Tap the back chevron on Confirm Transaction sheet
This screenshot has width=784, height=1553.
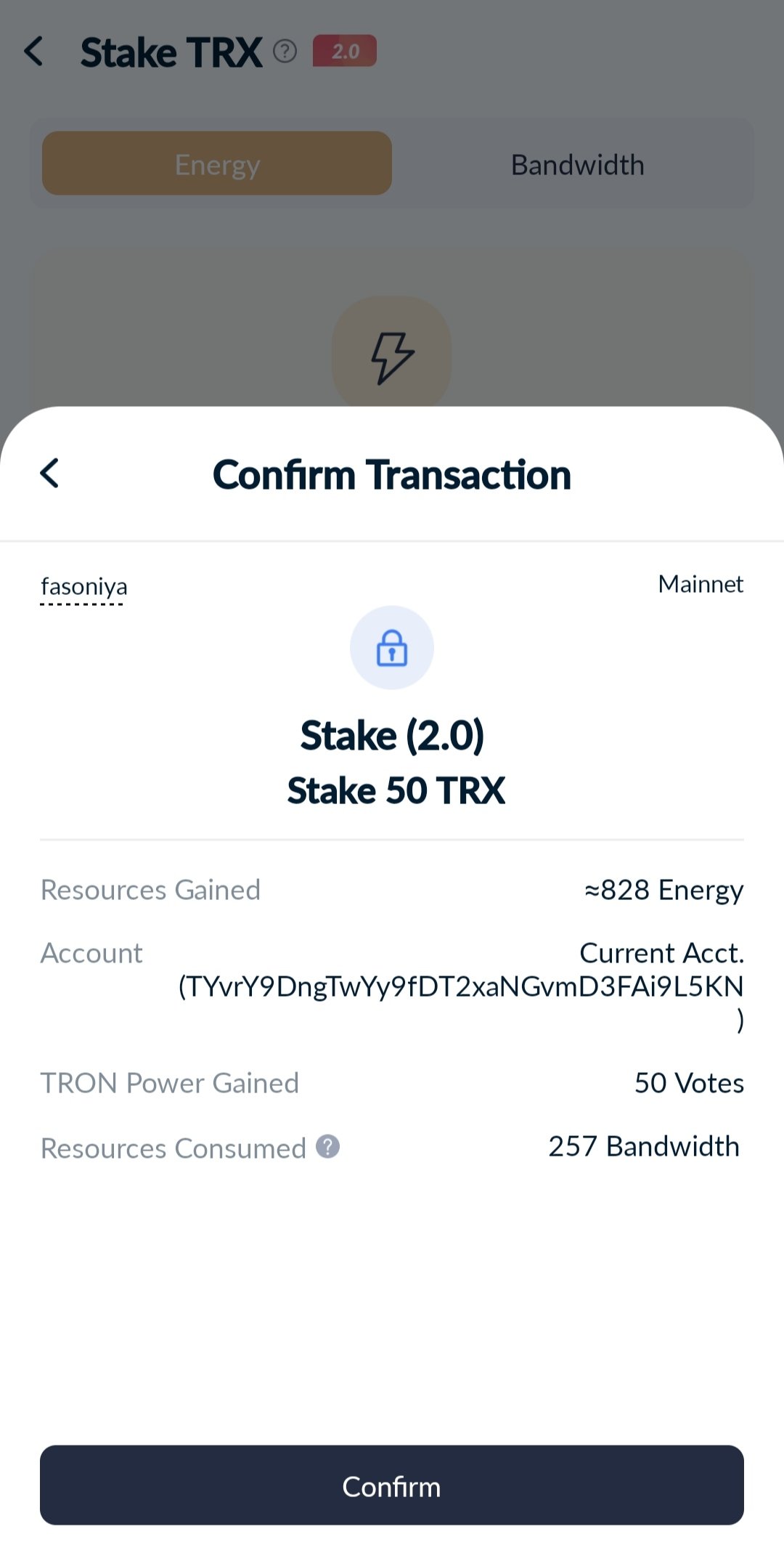tap(49, 474)
